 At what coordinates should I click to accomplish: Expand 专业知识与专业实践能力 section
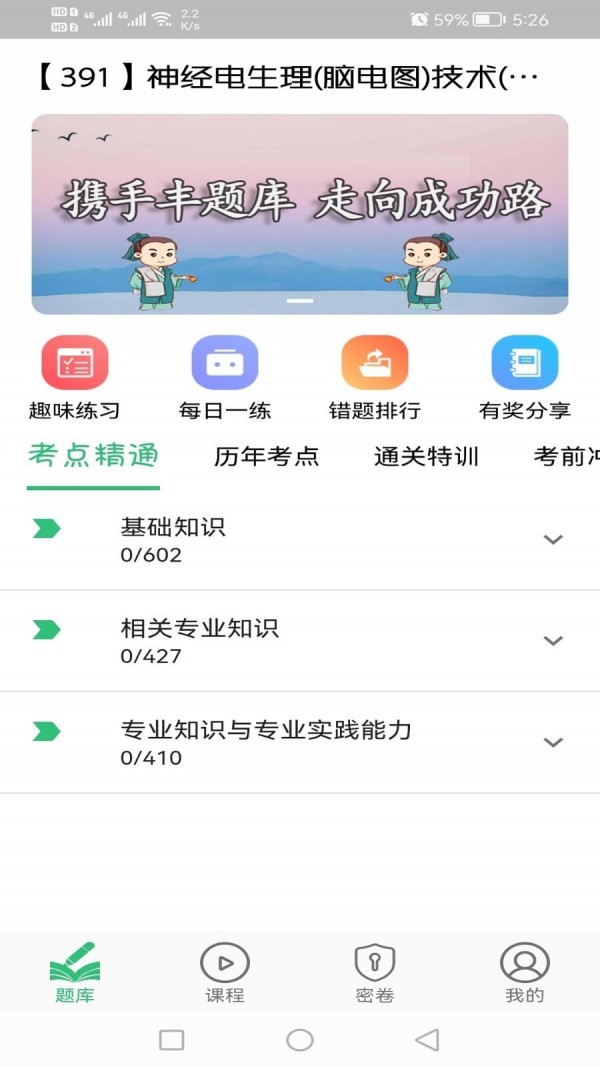pyautogui.click(x=553, y=742)
